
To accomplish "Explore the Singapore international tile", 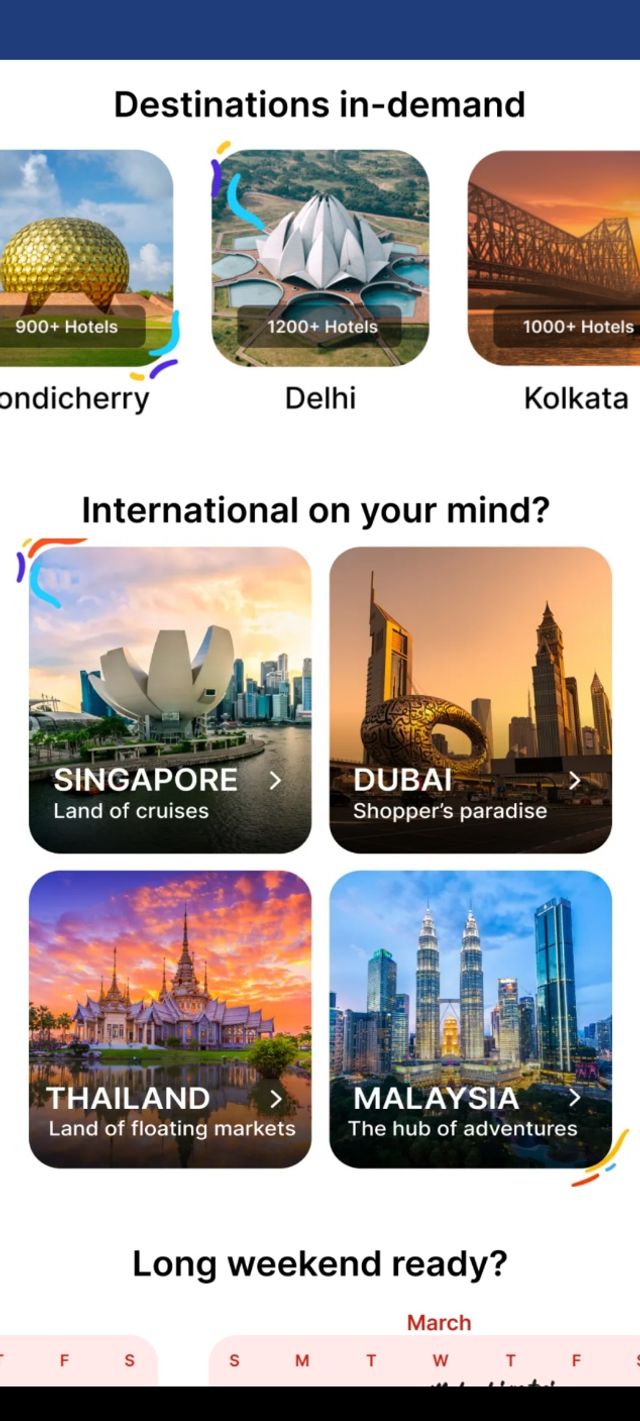I will 170,699.
